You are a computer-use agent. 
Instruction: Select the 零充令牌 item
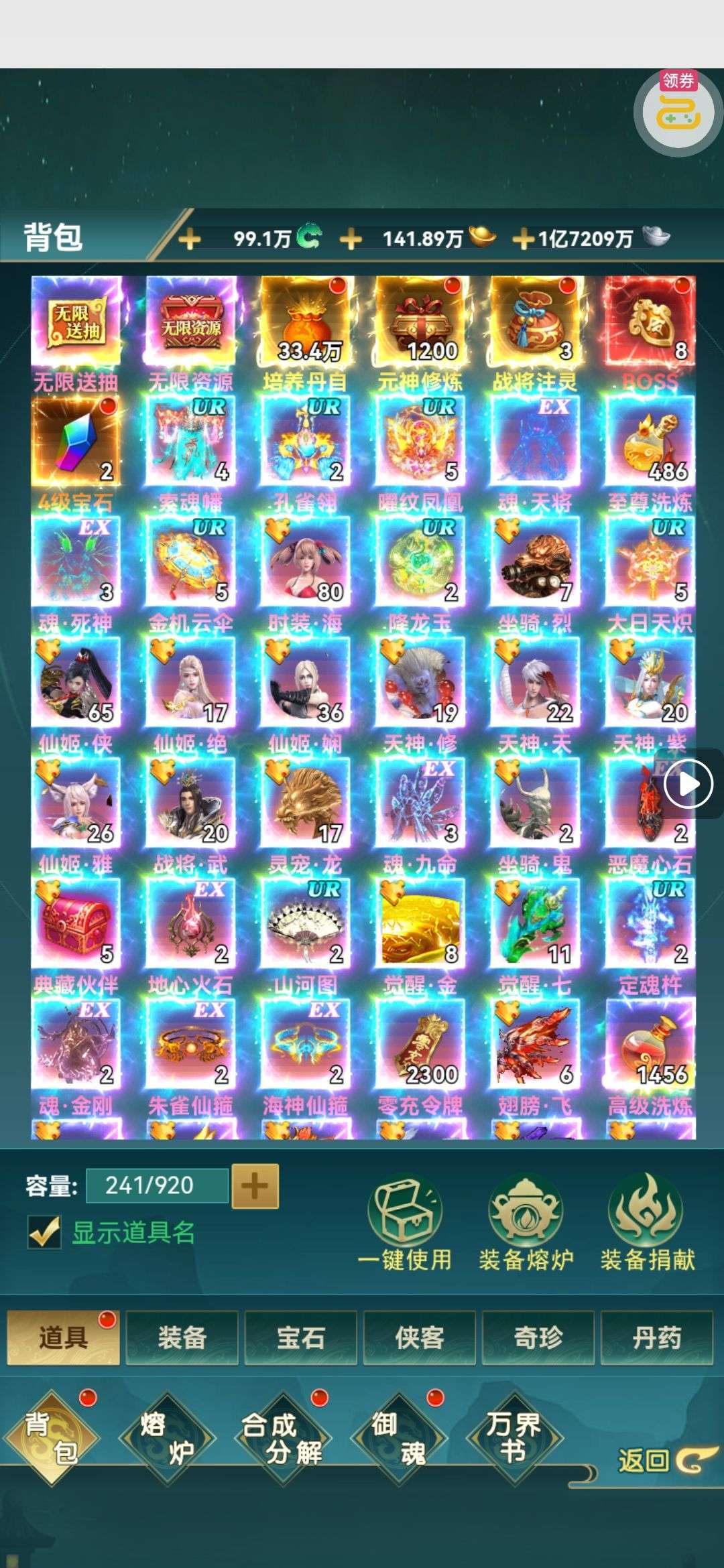[x=420, y=1044]
